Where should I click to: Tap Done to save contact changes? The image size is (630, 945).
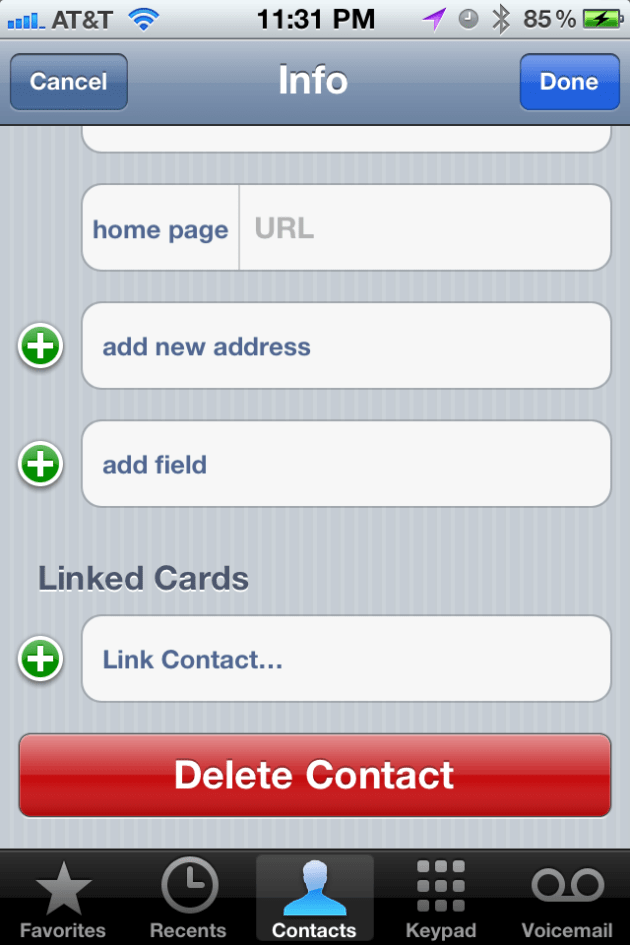pos(568,82)
